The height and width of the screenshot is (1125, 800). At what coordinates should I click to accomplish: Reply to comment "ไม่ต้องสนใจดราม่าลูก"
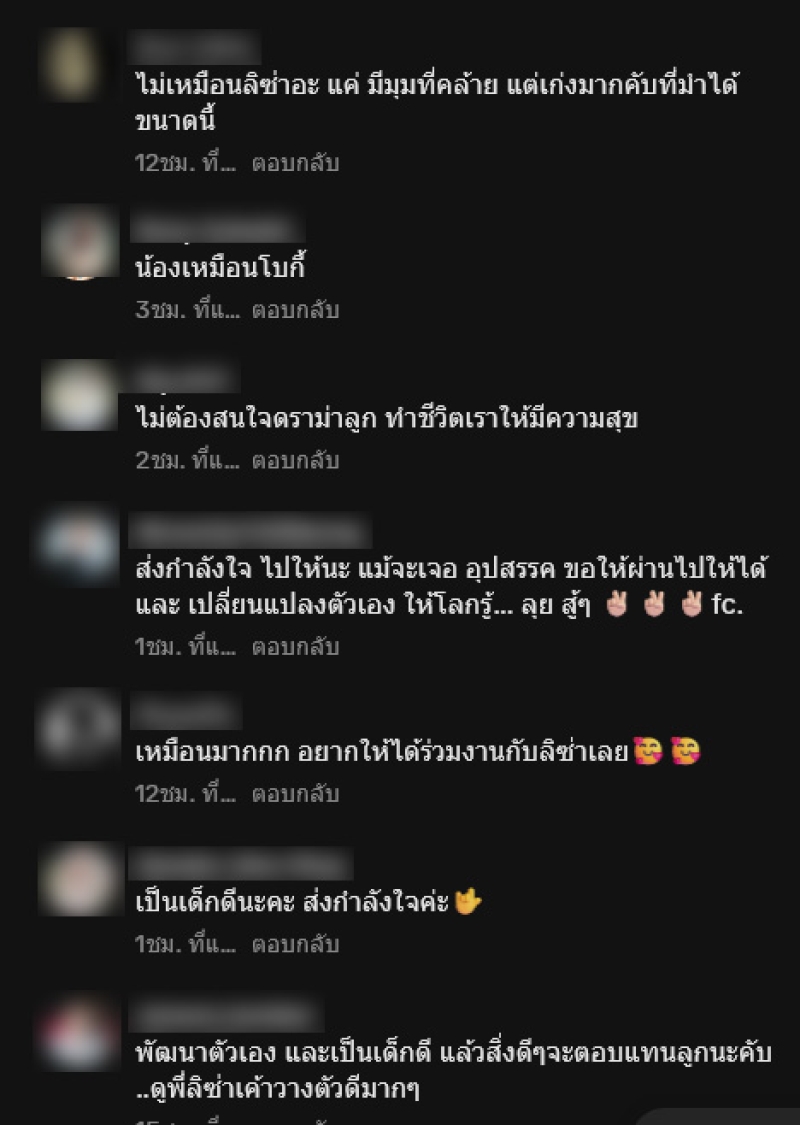coord(295,461)
